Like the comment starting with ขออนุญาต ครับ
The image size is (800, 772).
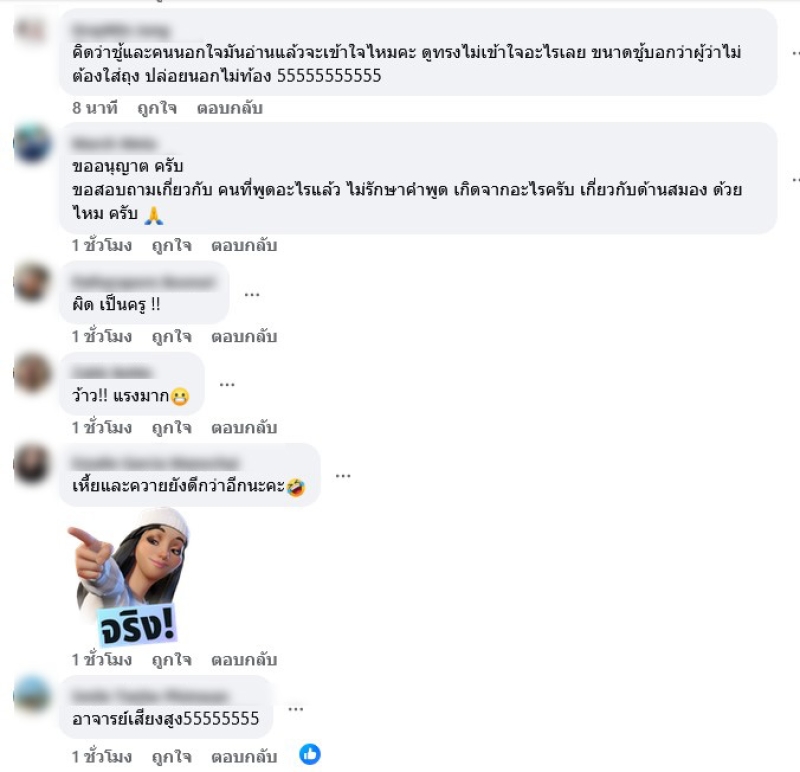pos(172,245)
